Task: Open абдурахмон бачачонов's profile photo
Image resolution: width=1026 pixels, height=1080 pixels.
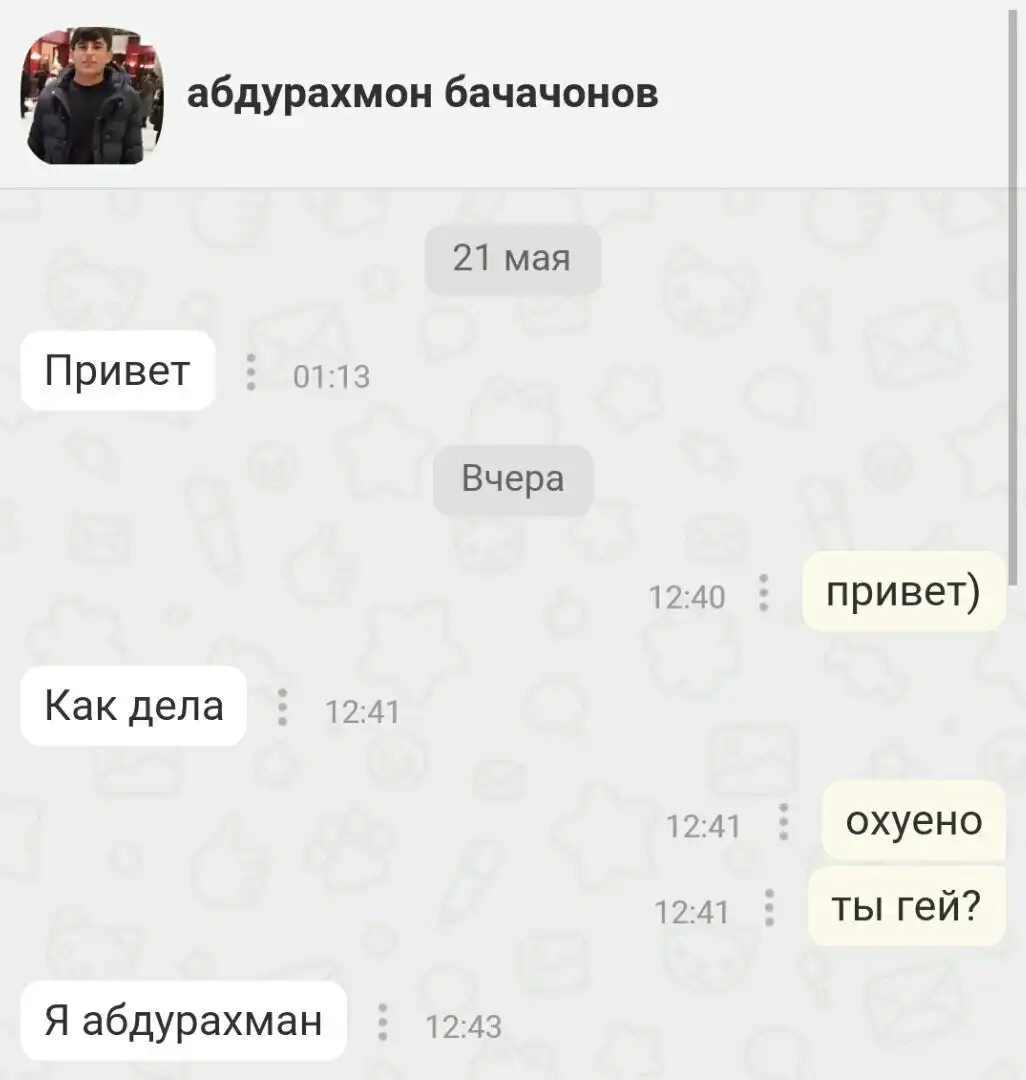Action: (92, 96)
